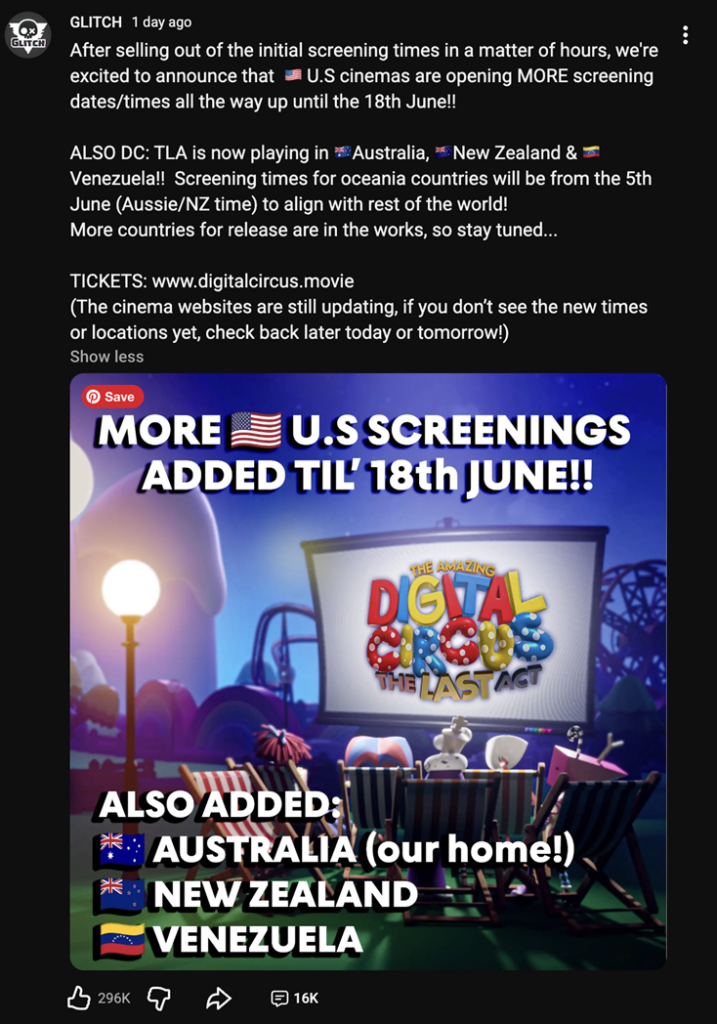Open the post's three-dot overflow menu
This screenshot has width=717, height=1024.
tap(685, 35)
